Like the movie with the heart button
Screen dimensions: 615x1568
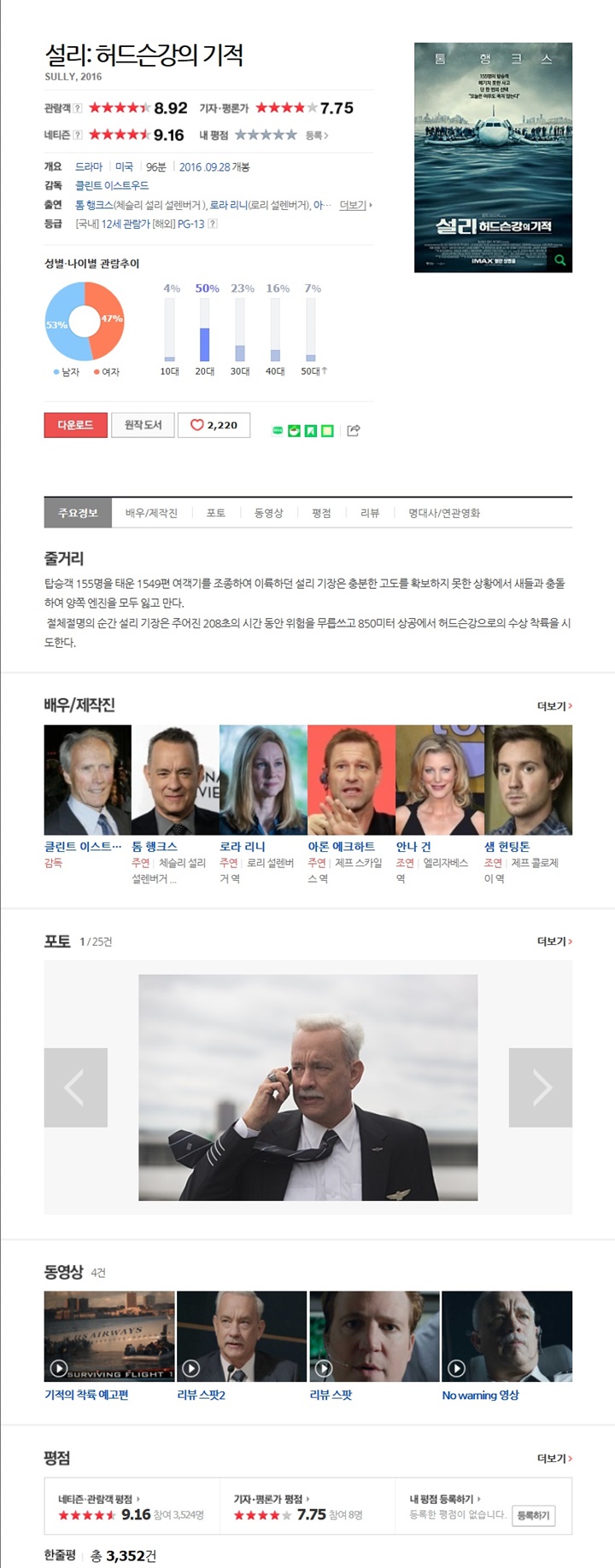[214, 425]
